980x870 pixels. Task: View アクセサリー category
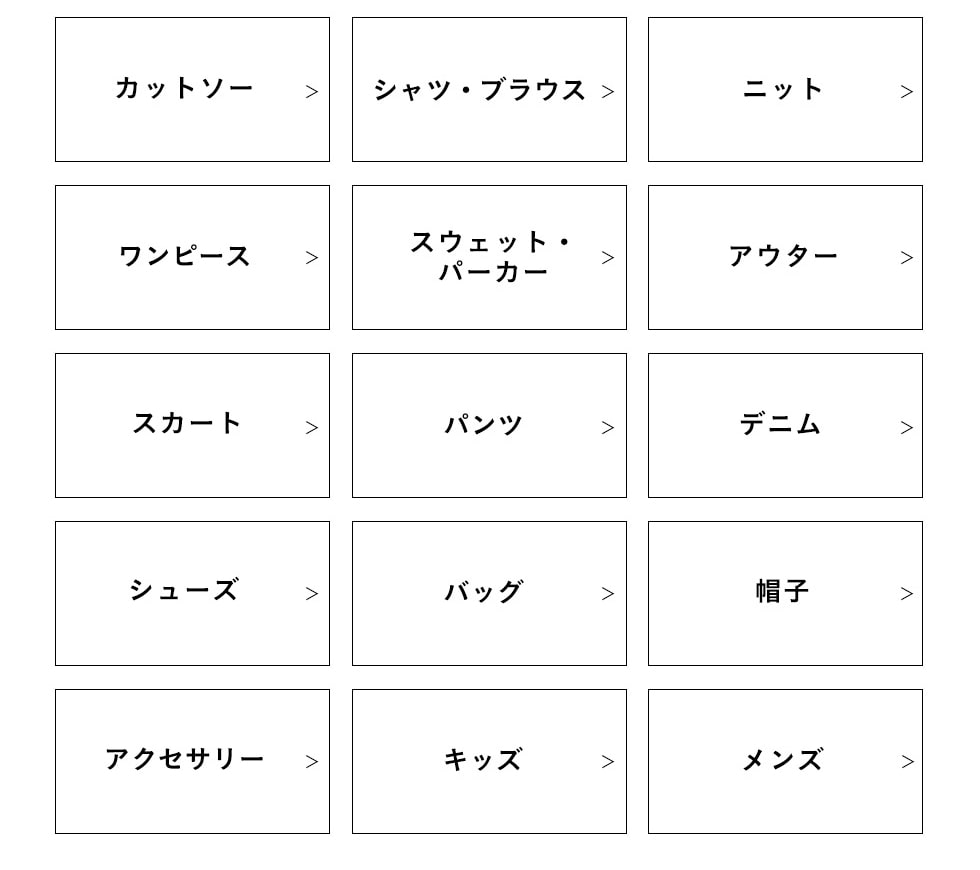click(x=192, y=761)
